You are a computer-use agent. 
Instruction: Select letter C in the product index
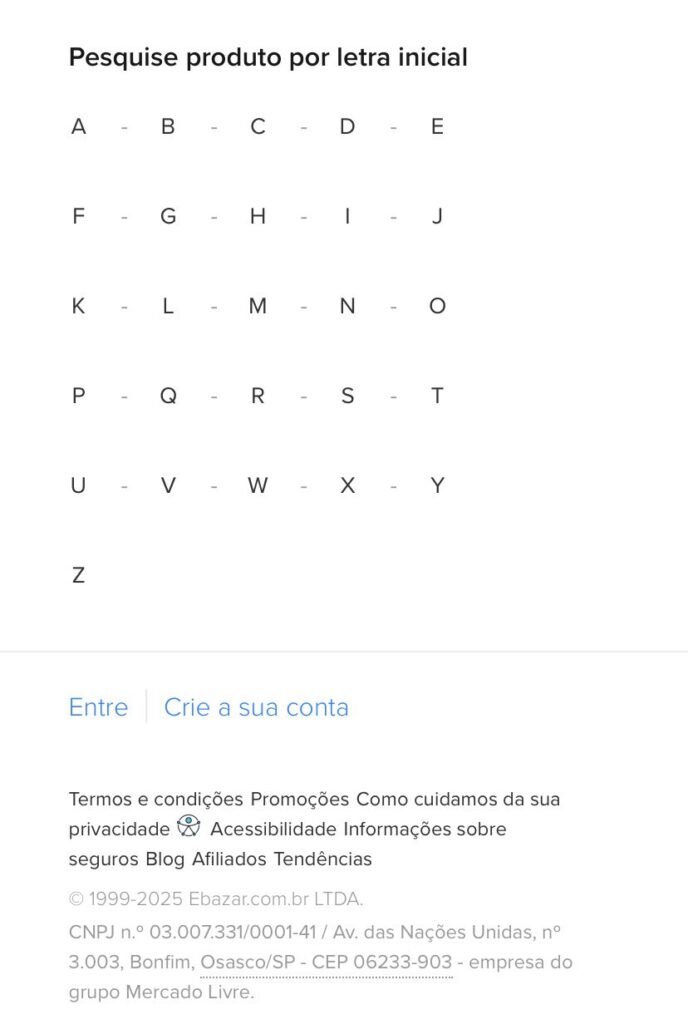[x=257, y=127]
